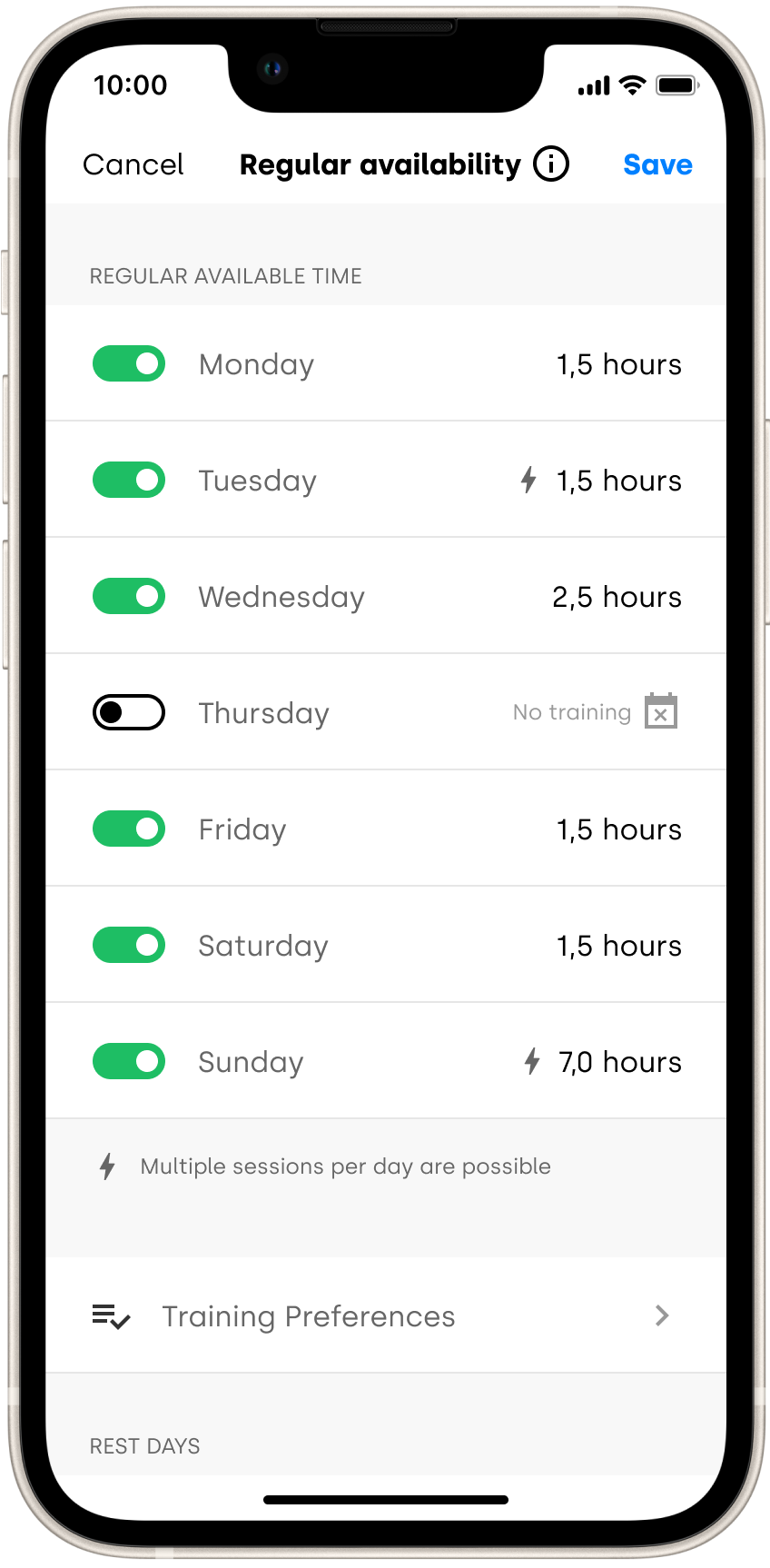Switch off Friday availability
This screenshot has height=1568, width=770.
(x=129, y=829)
